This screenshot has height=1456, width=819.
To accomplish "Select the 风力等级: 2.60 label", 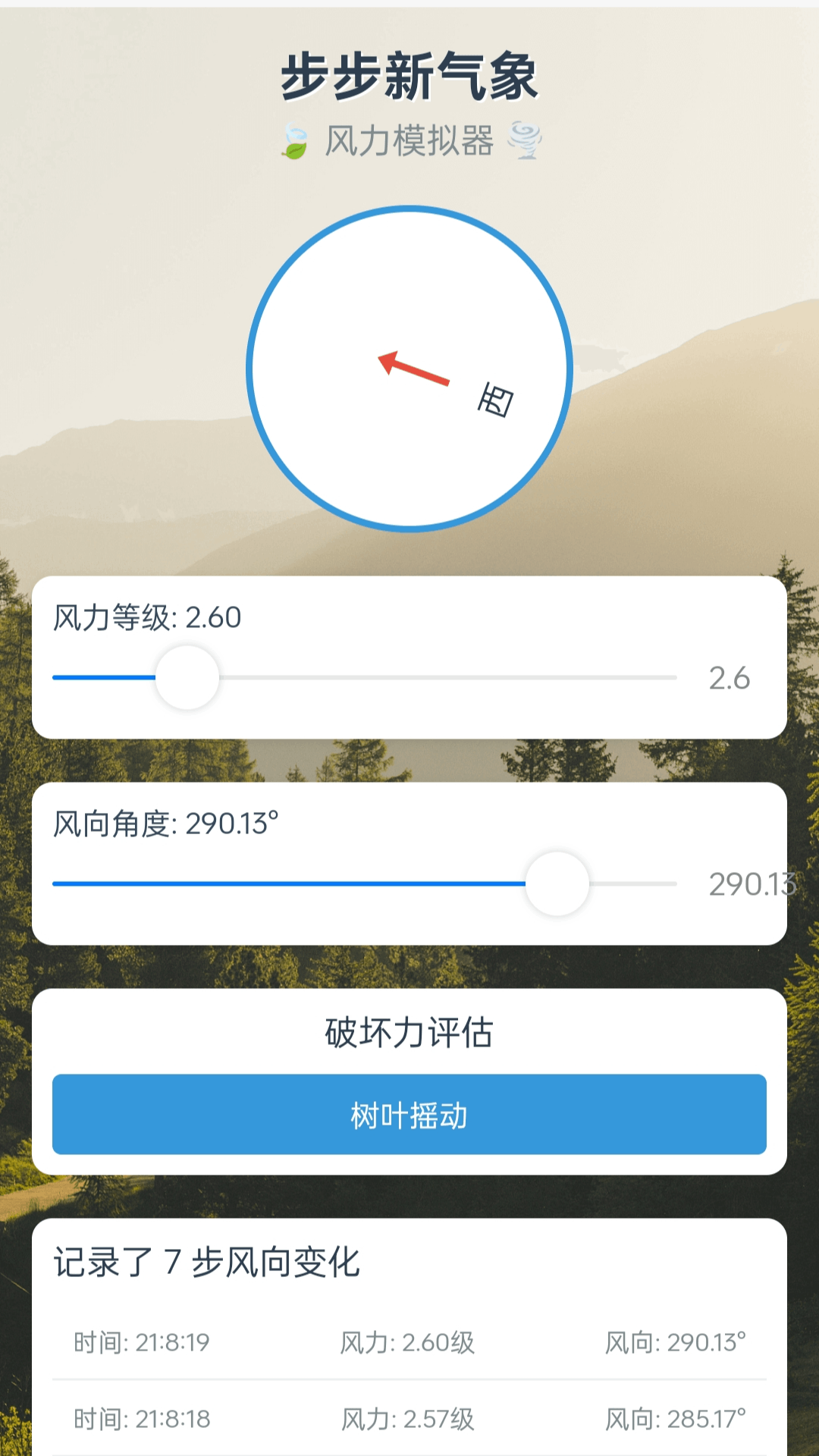I will 146,618.
